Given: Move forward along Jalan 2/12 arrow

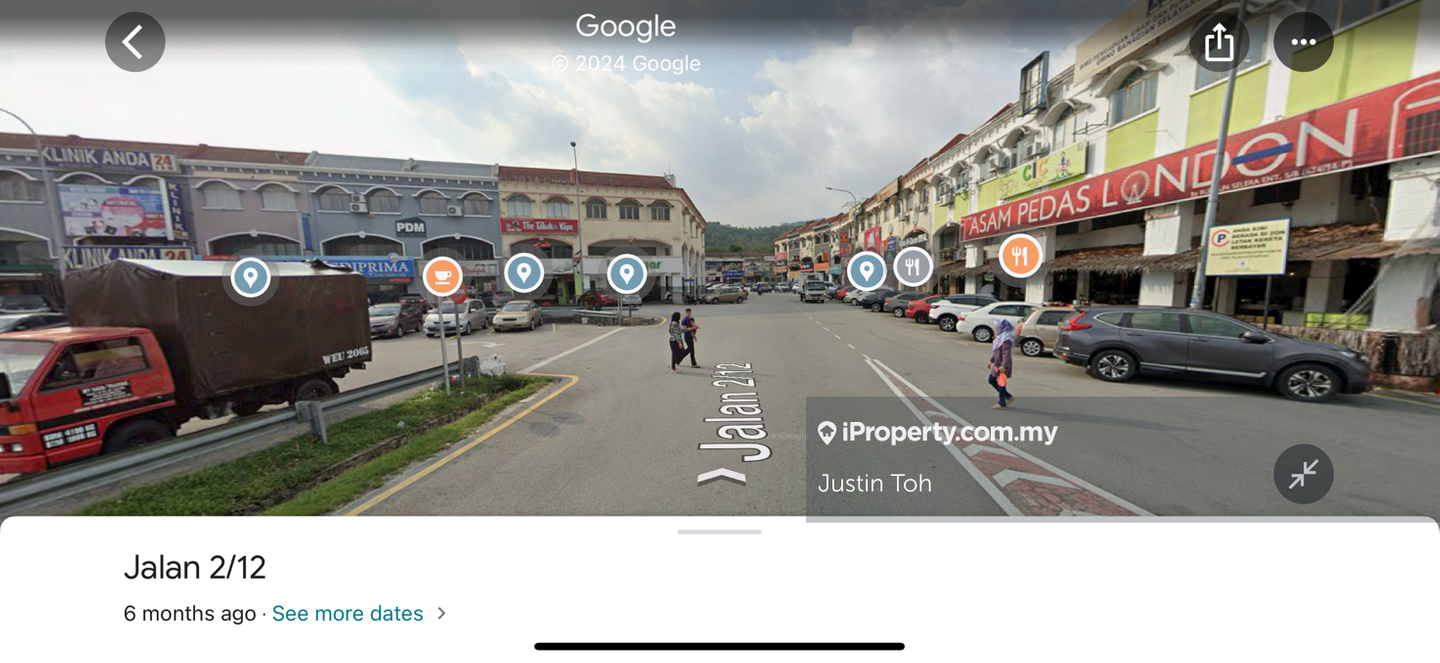Looking at the screenshot, I should [x=721, y=477].
